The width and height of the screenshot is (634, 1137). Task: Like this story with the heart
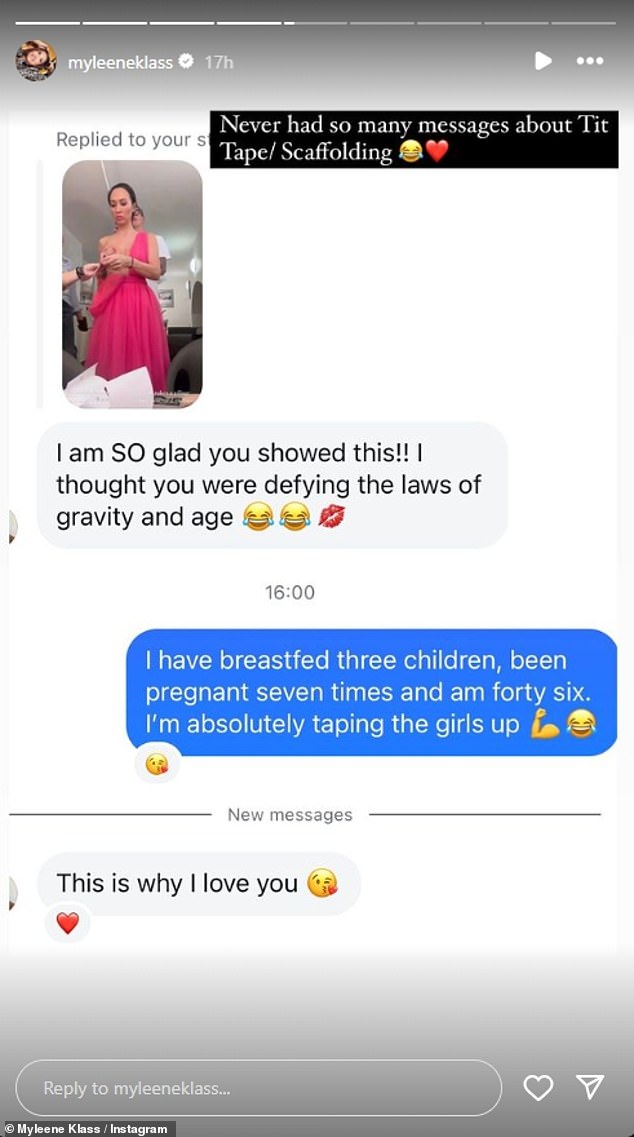[x=538, y=1088]
